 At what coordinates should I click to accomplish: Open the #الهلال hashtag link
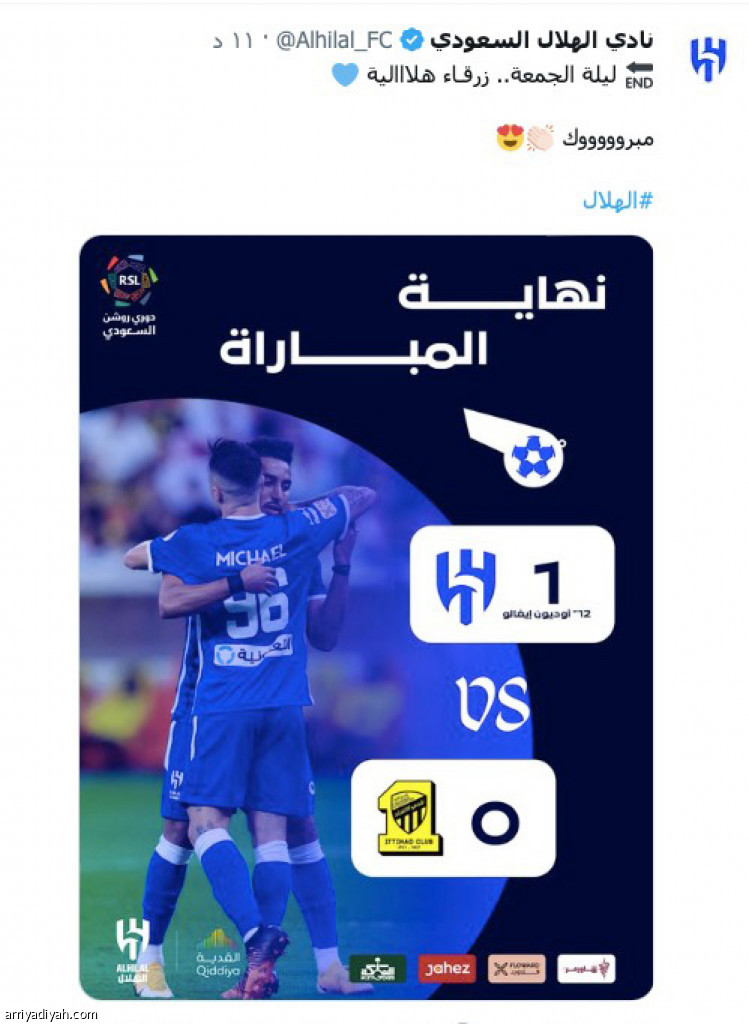coord(617,200)
